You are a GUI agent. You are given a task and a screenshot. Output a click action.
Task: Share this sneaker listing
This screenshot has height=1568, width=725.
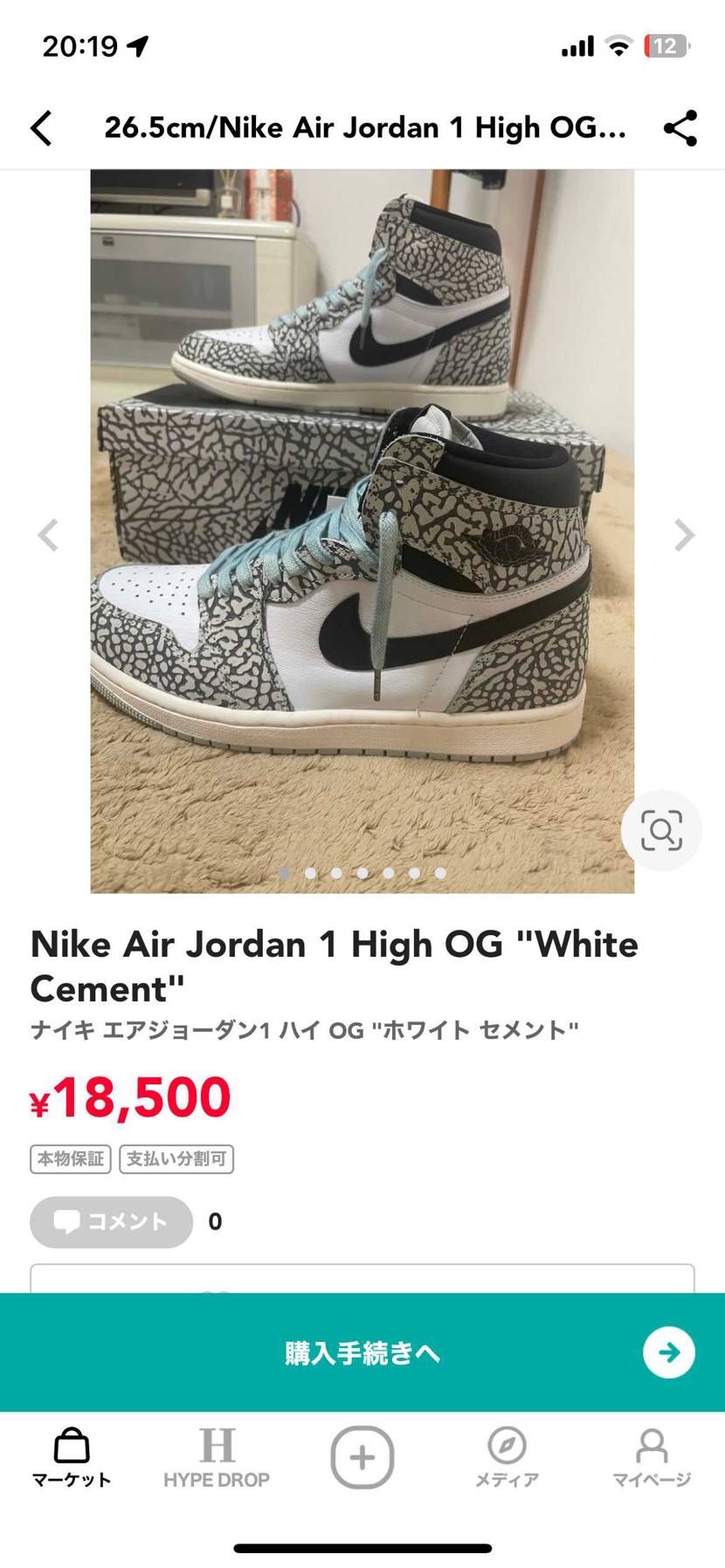pyautogui.click(x=680, y=128)
